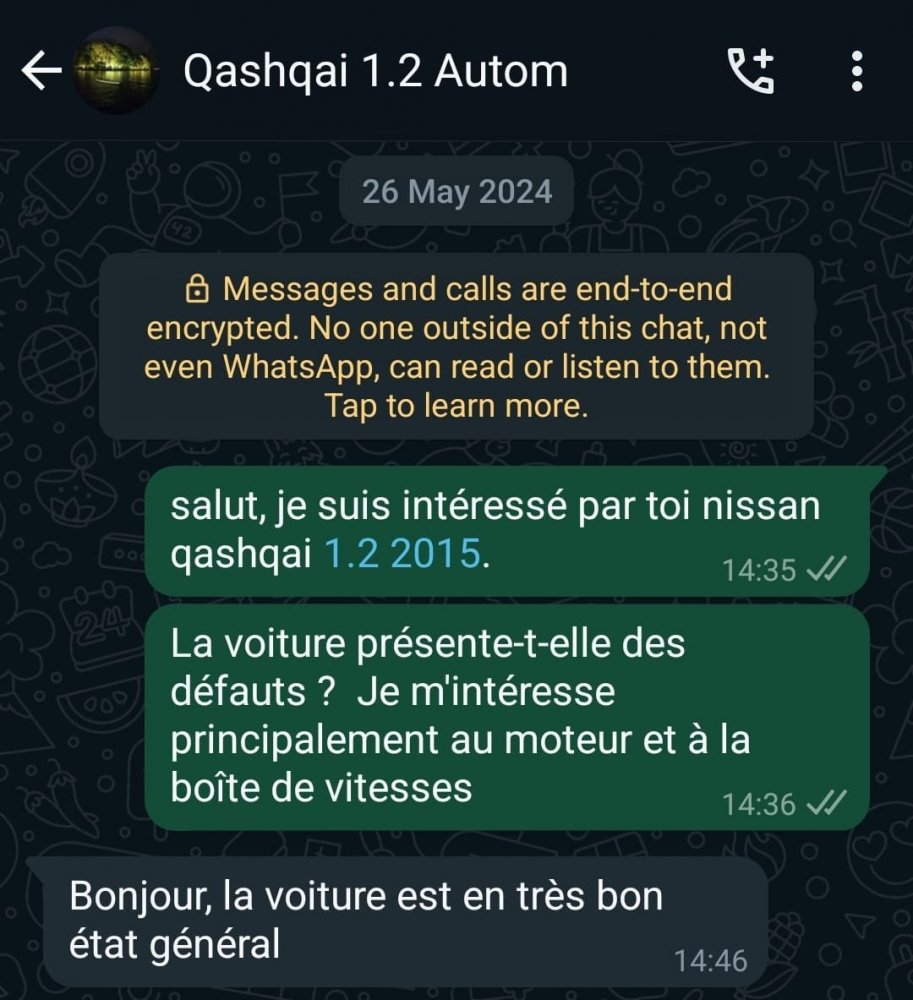913x1000 pixels.
Task: Start a call with this contact
Action: pyautogui.click(x=750, y=71)
